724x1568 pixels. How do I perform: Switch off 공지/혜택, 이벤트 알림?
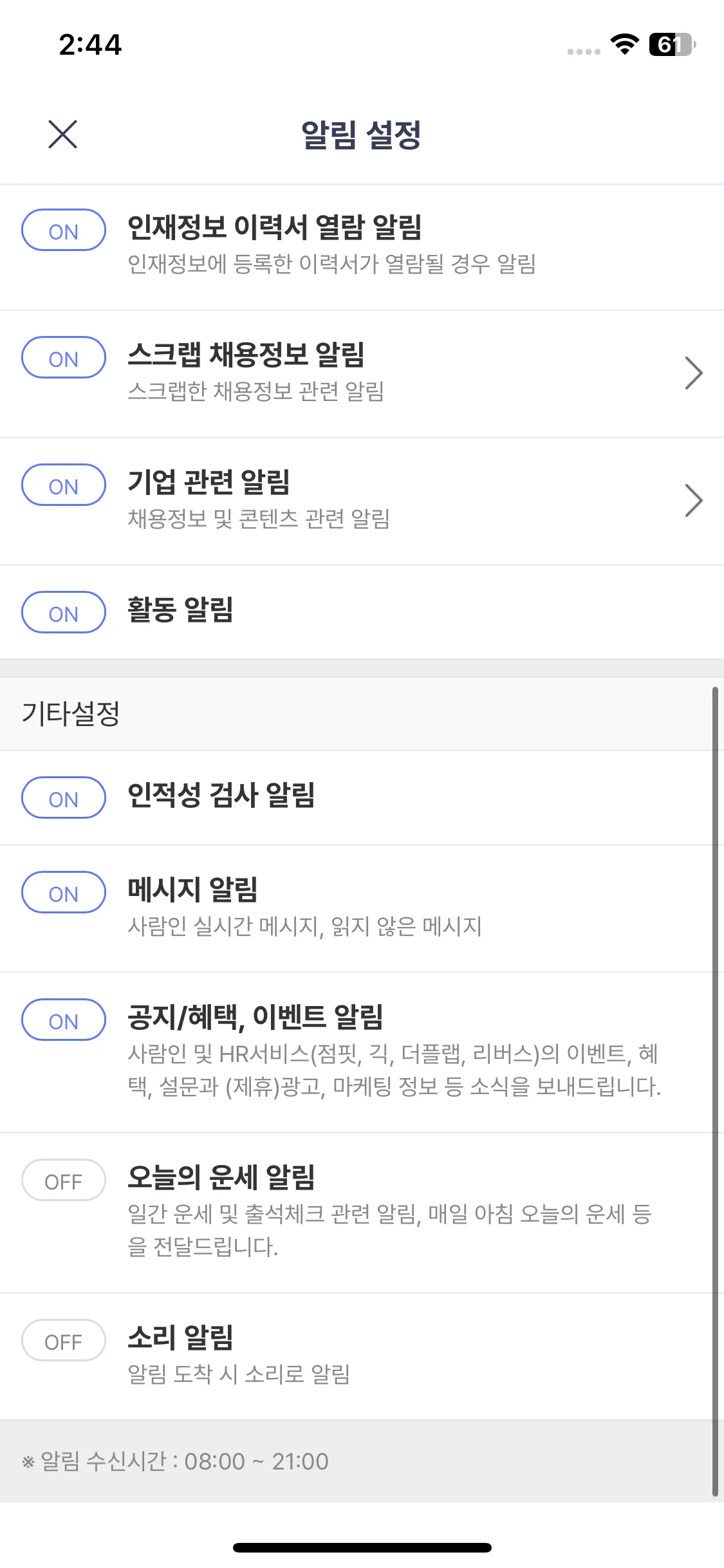click(64, 1020)
